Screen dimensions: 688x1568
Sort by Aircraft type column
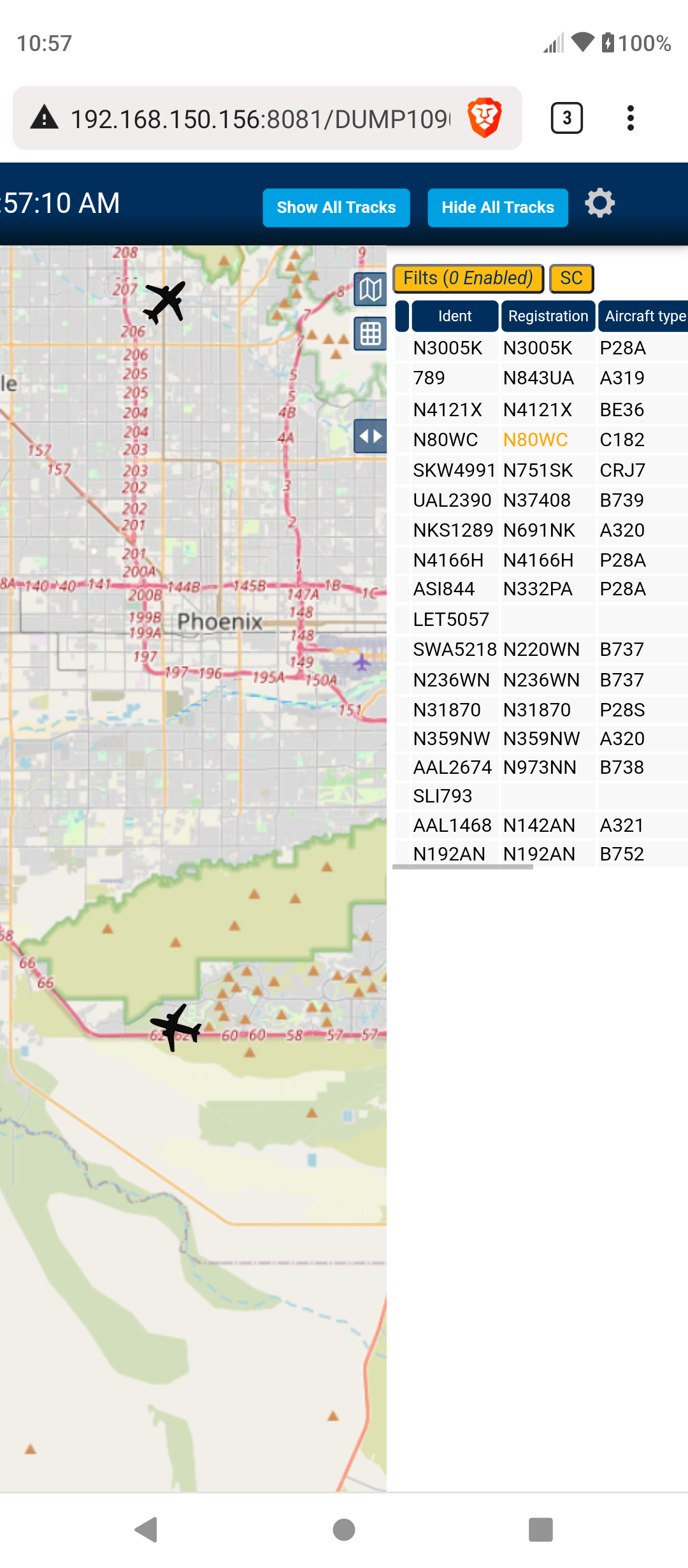pyautogui.click(x=643, y=316)
